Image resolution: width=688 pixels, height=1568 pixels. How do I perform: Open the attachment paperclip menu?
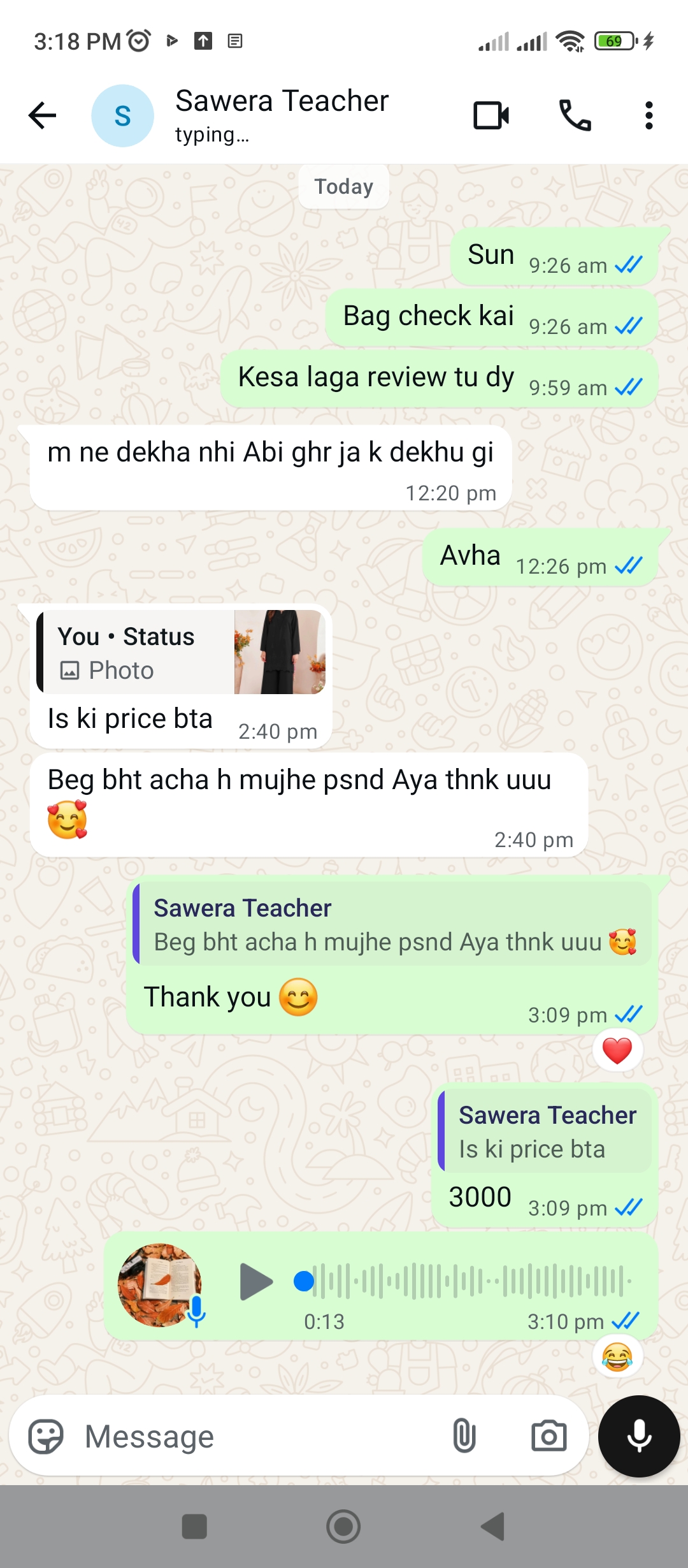coord(464,1436)
